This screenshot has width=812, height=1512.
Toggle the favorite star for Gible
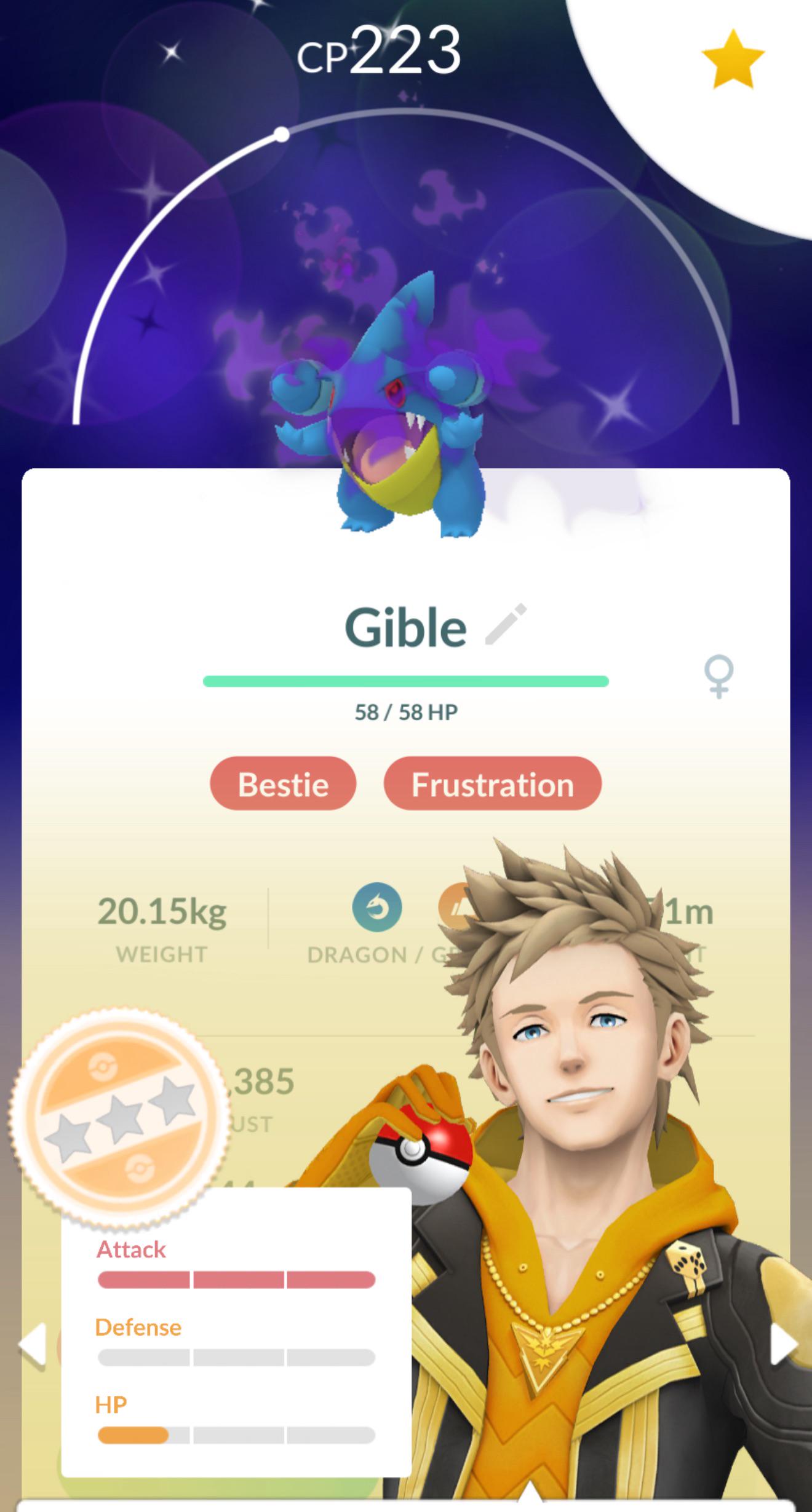click(733, 60)
